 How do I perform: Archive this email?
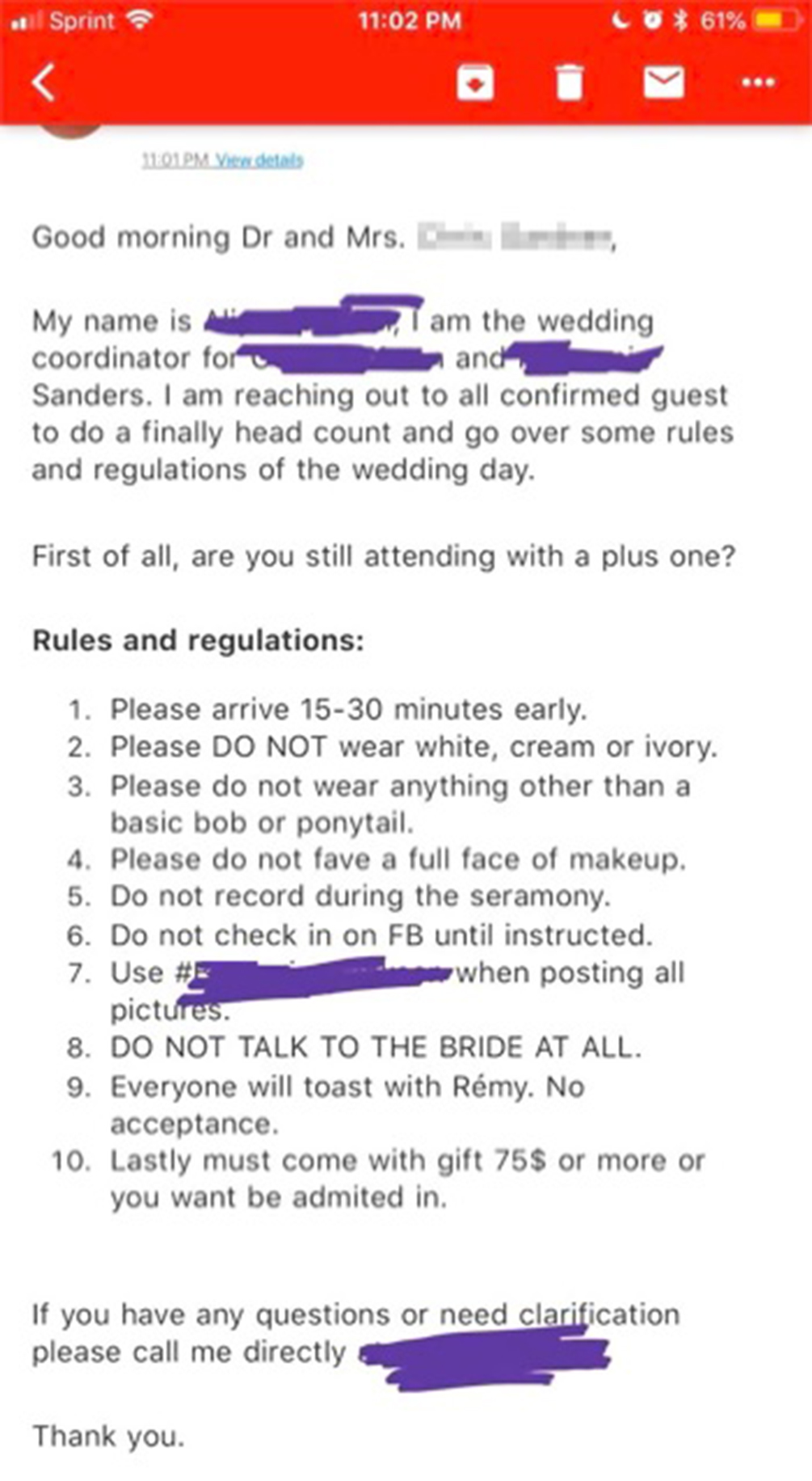475,82
